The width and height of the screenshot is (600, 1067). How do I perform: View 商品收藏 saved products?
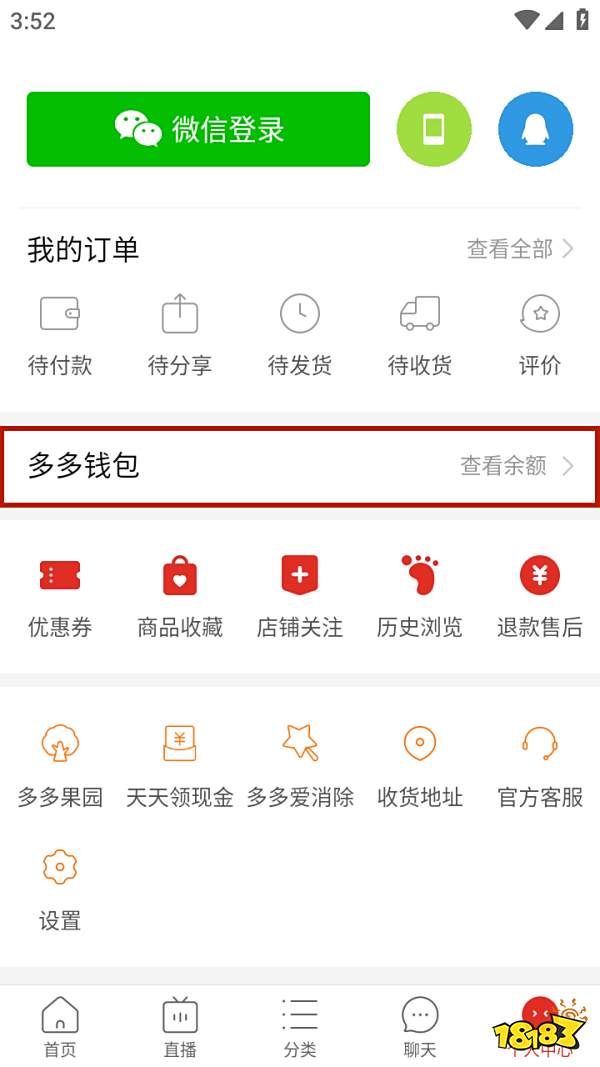[x=180, y=596]
